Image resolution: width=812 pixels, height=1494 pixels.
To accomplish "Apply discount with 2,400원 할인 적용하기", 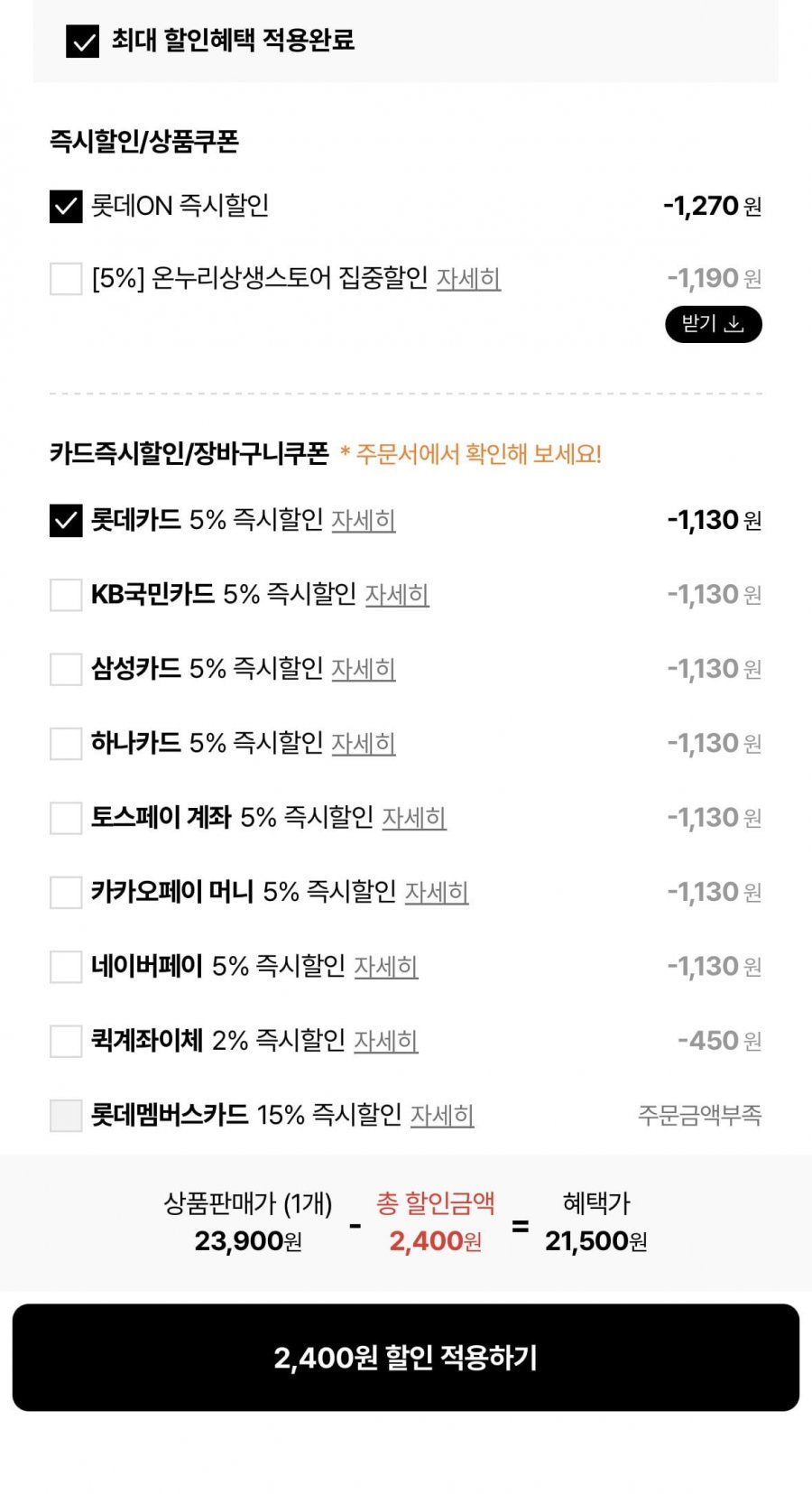I will 406,1357.
